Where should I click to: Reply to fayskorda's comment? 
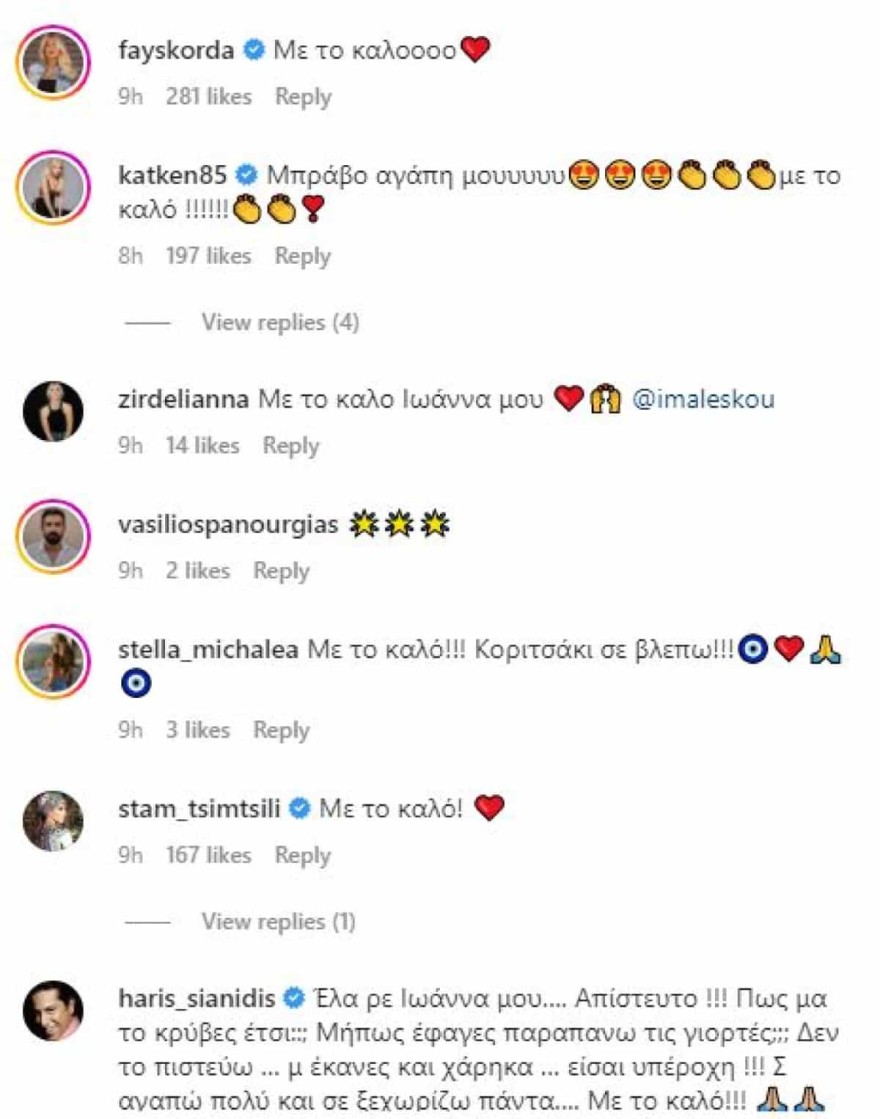303,97
